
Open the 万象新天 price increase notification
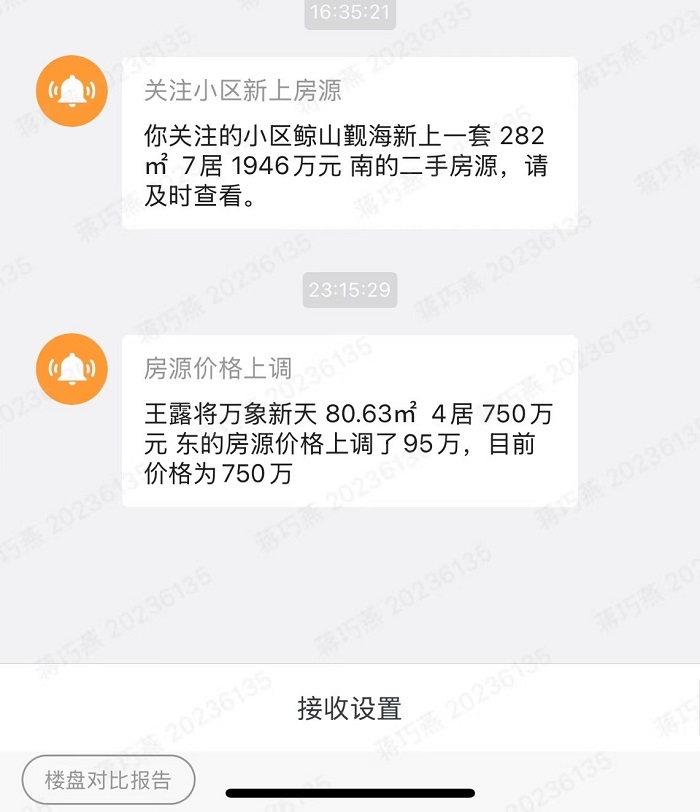349,420
